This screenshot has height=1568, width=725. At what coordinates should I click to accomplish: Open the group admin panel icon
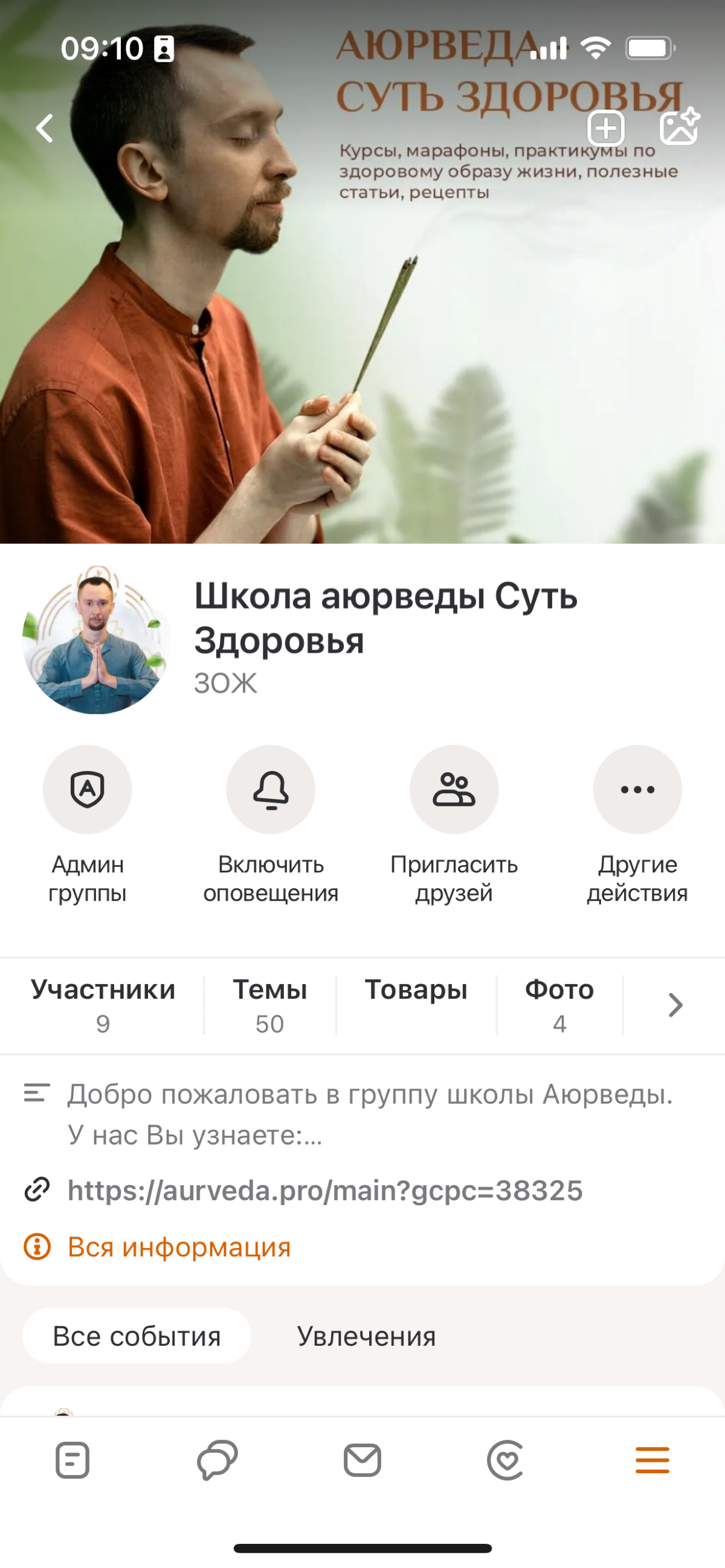[87, 789]
